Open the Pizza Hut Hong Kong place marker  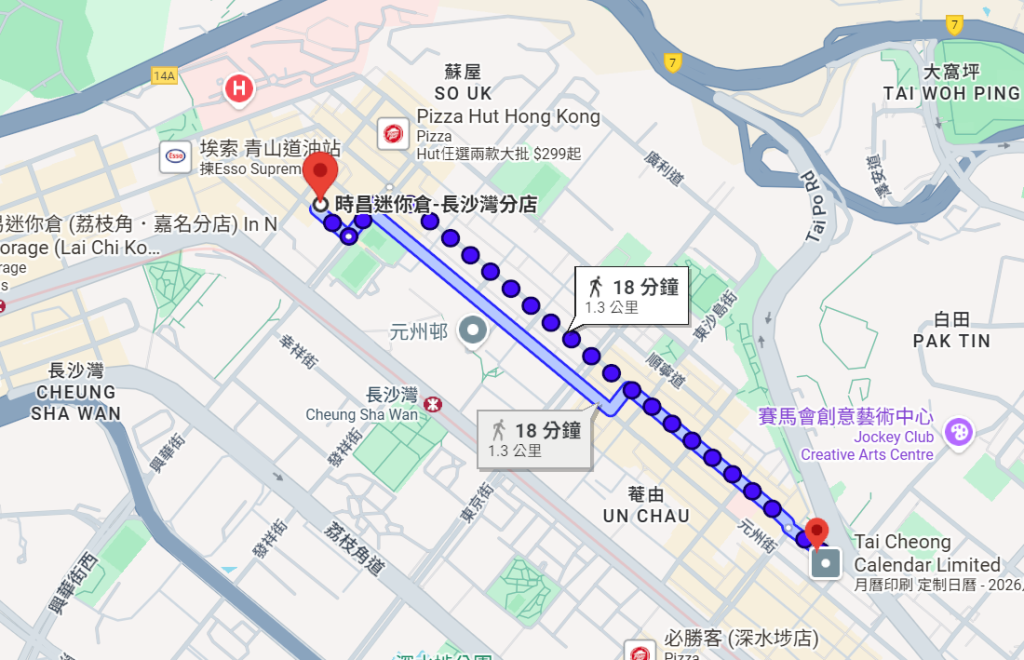tap(391, 132)
